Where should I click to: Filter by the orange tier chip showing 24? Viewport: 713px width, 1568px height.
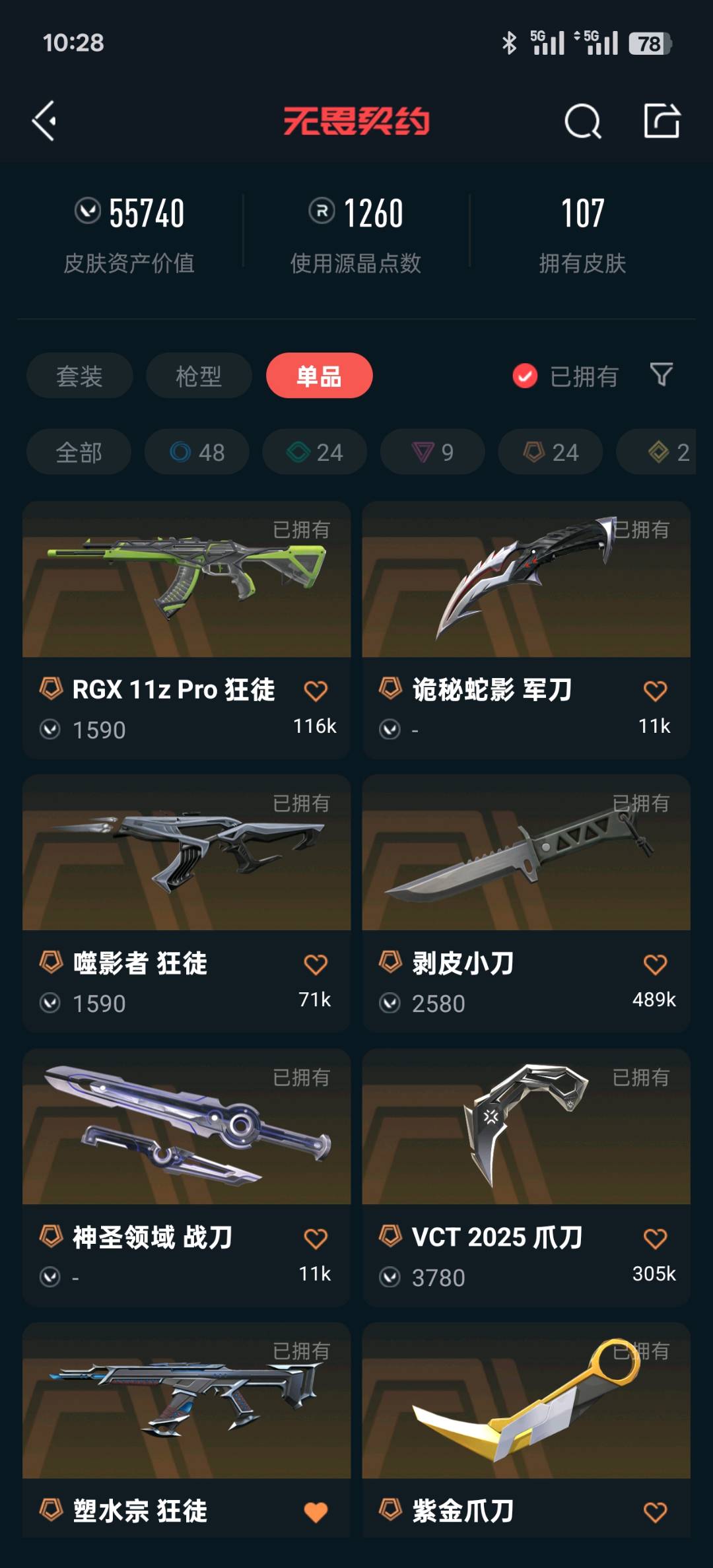[x=550, y=452]
